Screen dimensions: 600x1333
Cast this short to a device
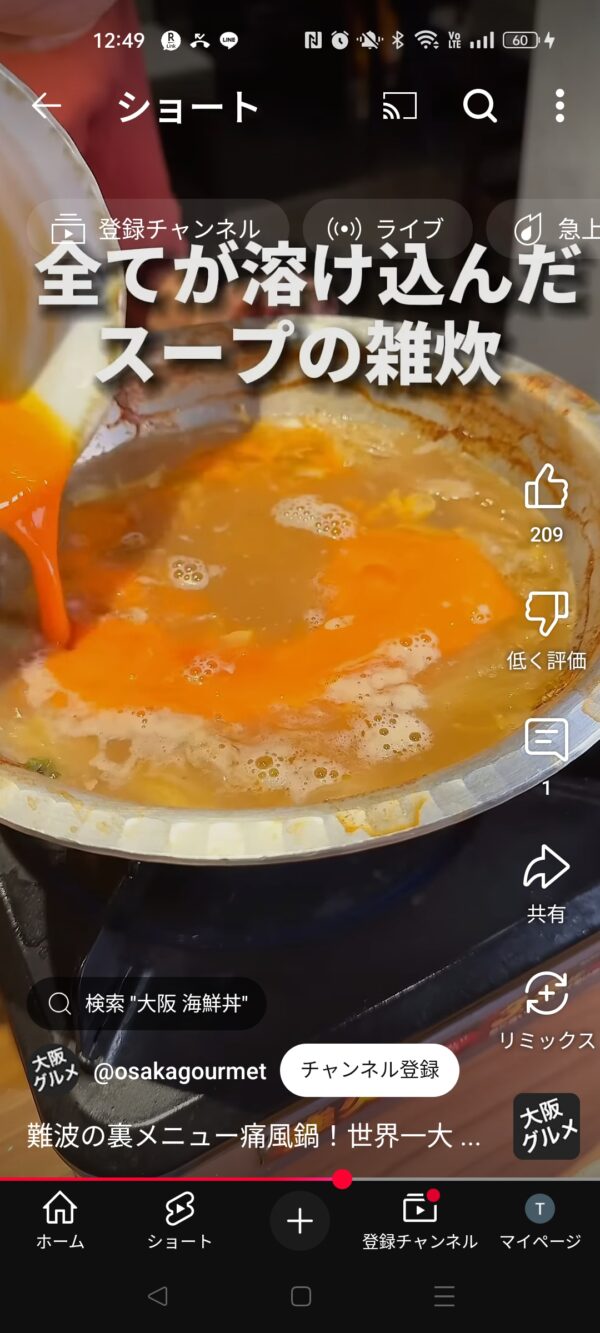(399, 106)
